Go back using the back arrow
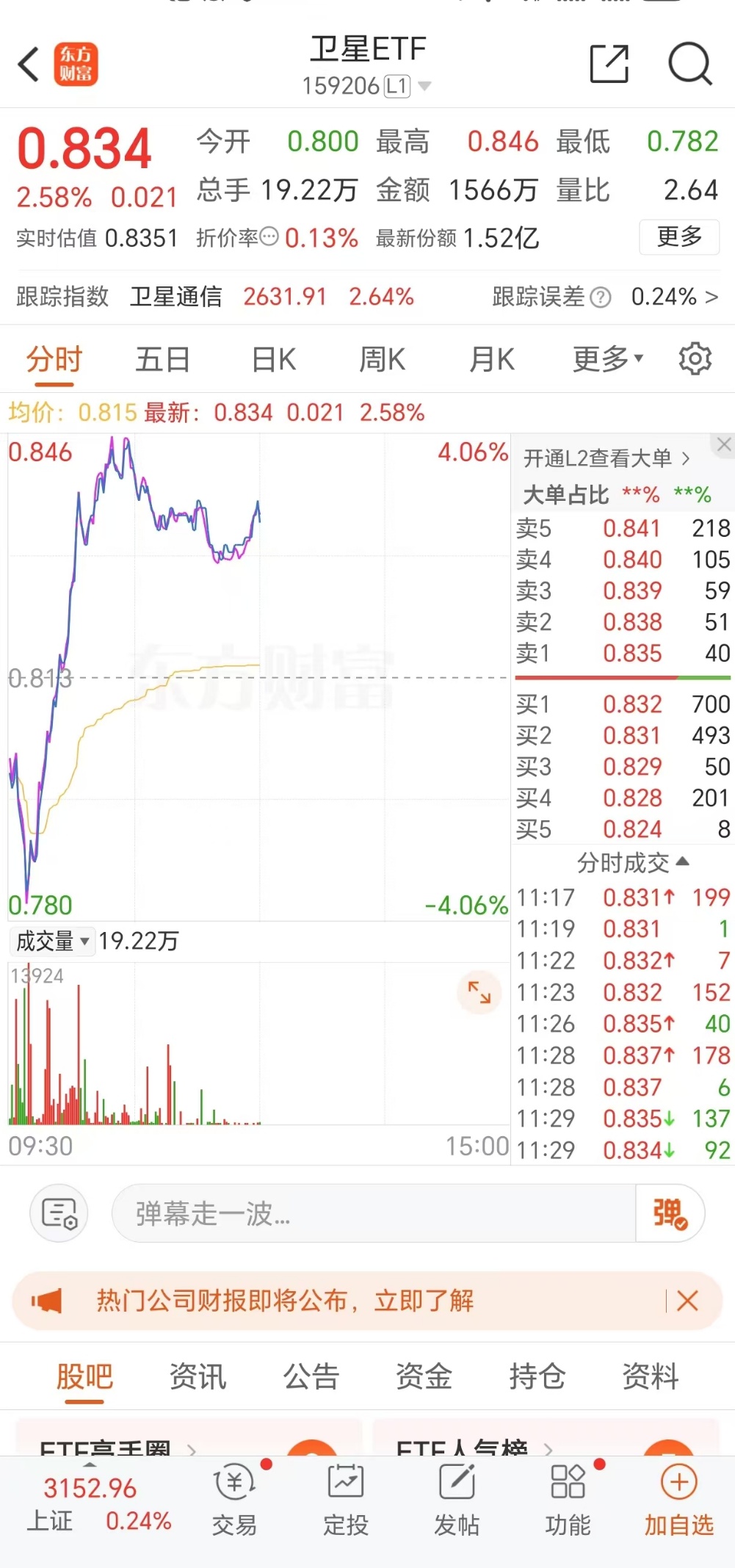The height and width of the screenshot is (1568, 735). (29, 65)
